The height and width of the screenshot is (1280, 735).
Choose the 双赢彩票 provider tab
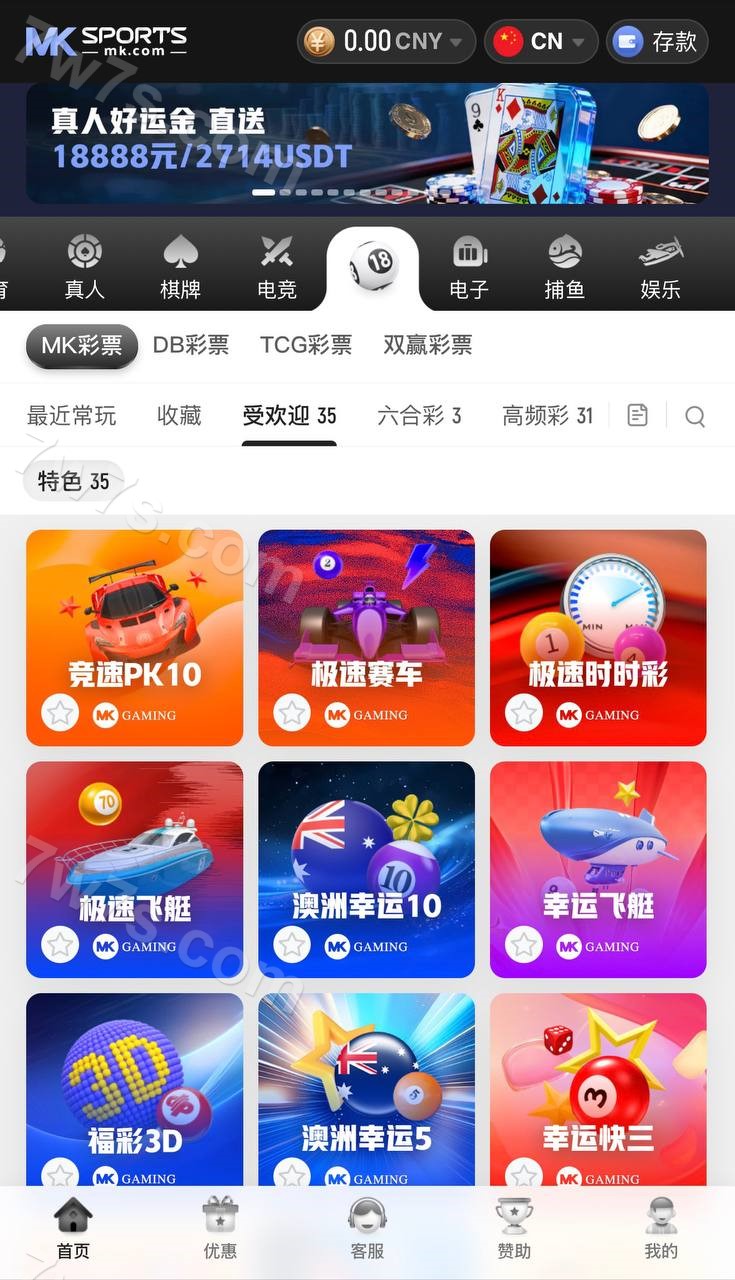(427, 345)
